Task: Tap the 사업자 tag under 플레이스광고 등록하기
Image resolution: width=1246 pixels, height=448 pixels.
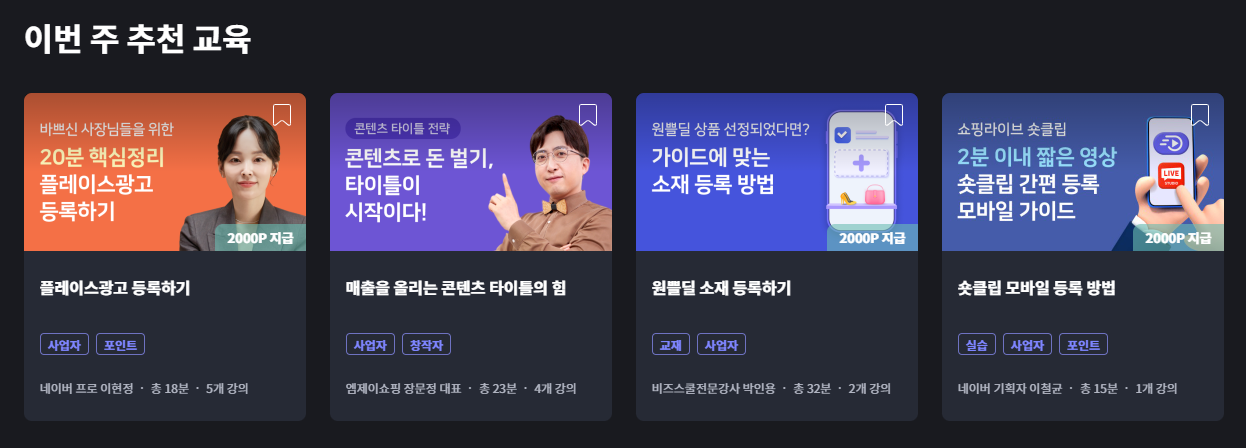Action: pos(65,345)
